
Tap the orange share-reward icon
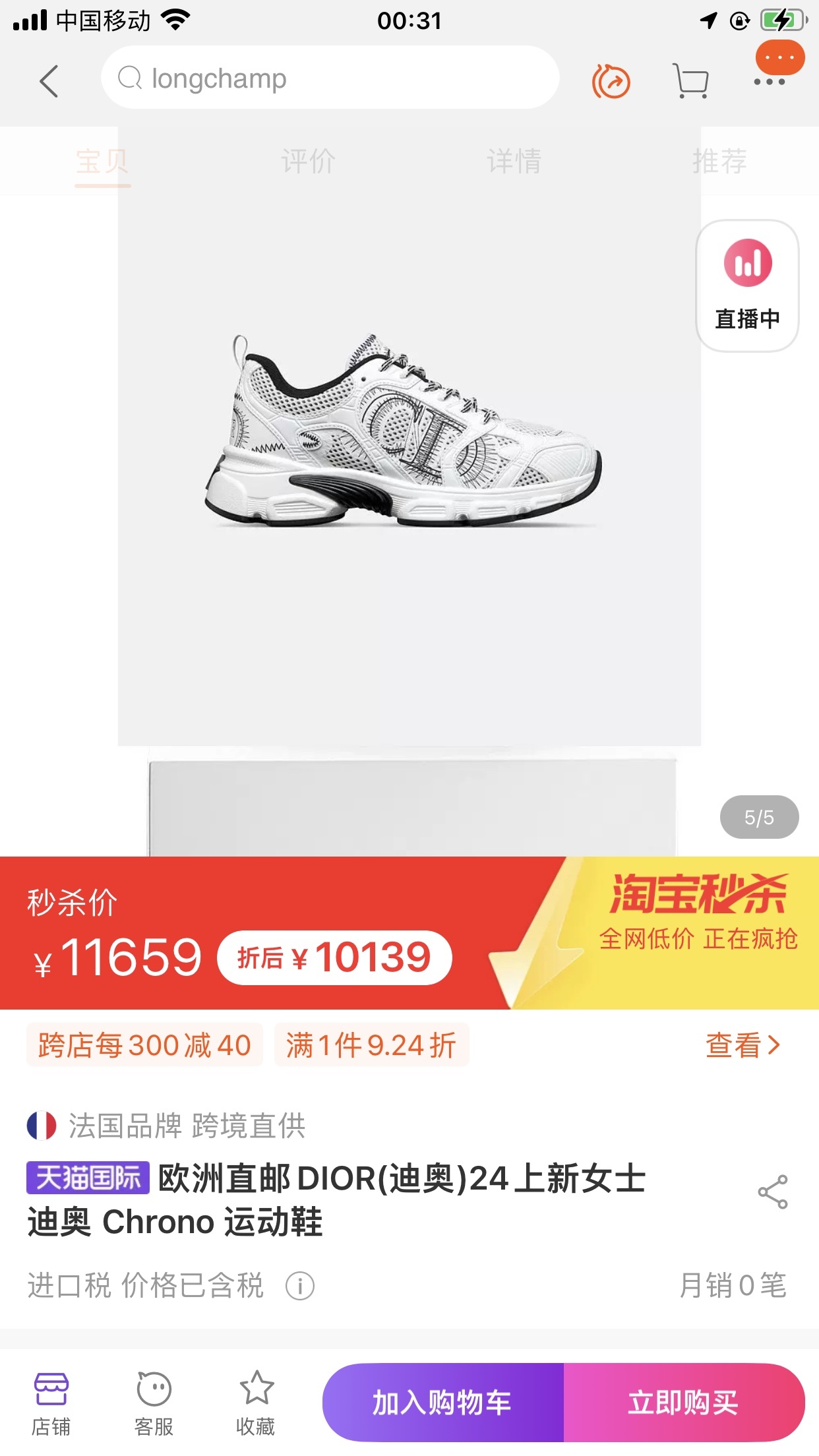tap(611, 81)
